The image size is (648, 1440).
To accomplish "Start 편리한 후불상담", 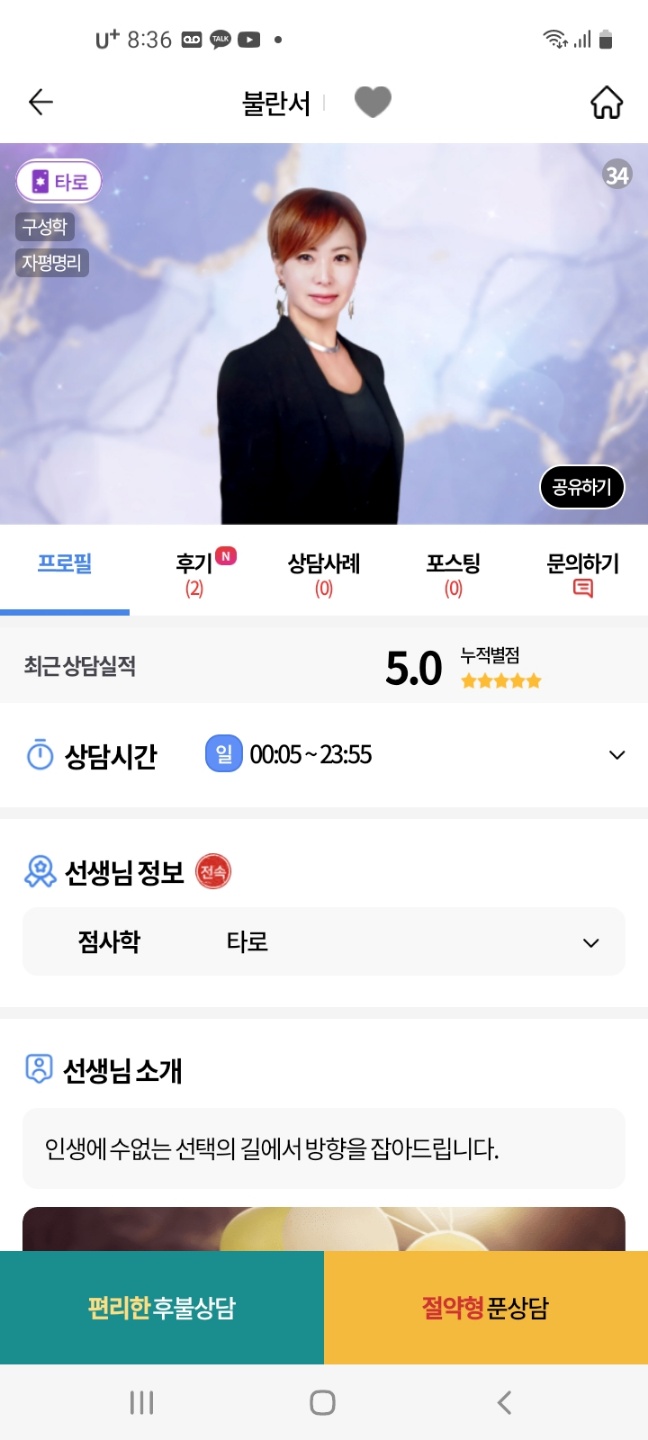I will pyautogui.click(x=162, y=1308).
